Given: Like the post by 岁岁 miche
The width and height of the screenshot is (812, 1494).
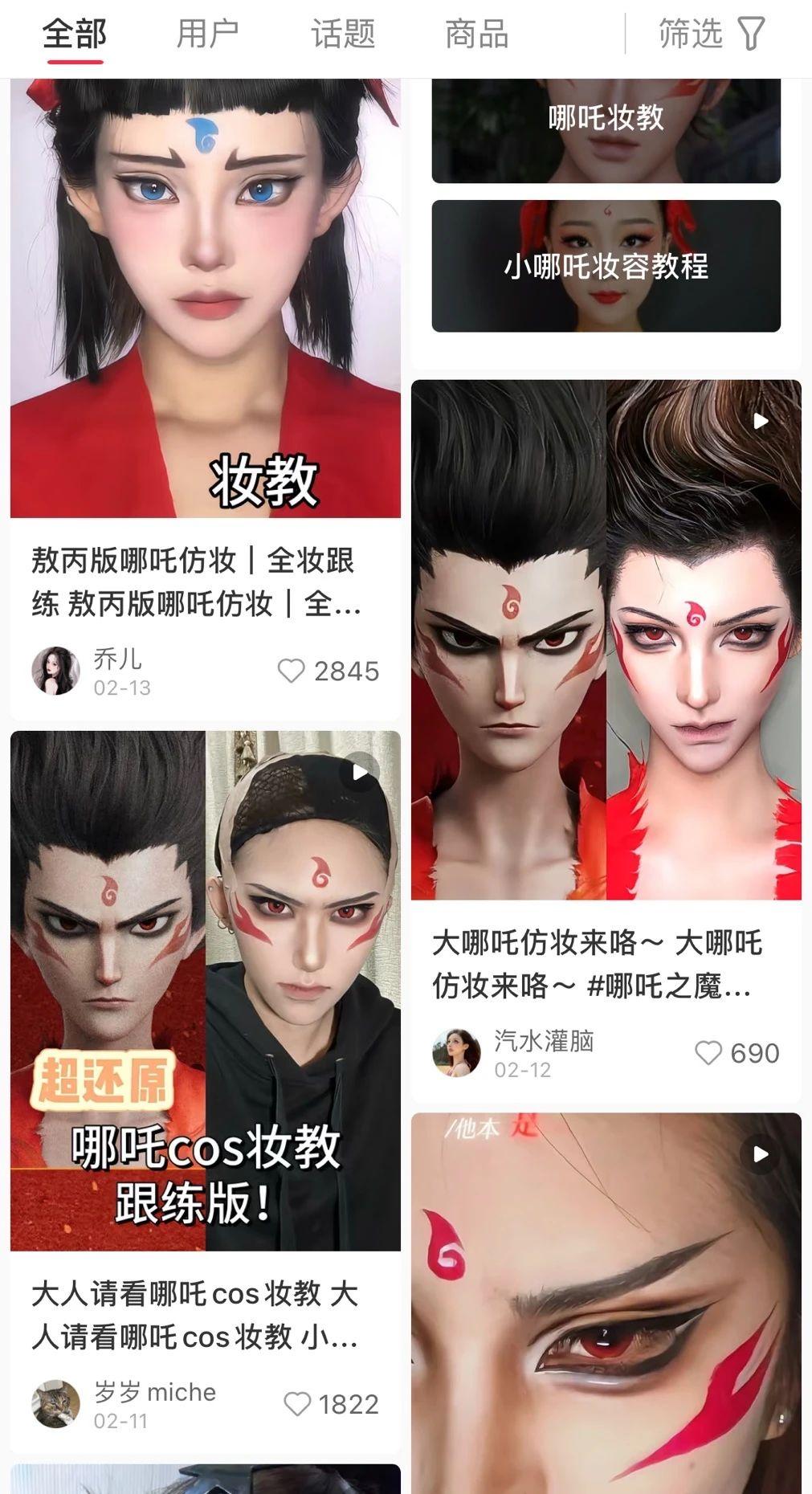Looking at the screenshot, I should pyautogui.click(x=297, y=1404).
